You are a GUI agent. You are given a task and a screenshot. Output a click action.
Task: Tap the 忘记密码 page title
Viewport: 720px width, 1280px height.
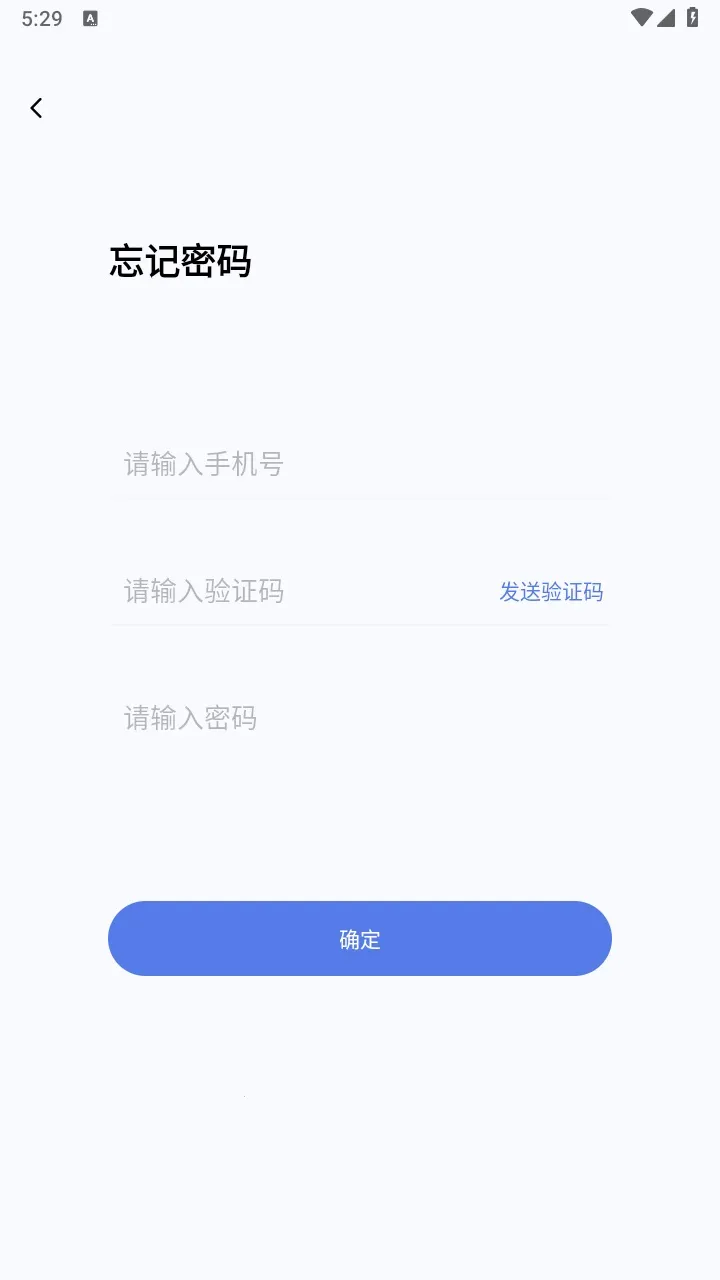coord(181,261)
